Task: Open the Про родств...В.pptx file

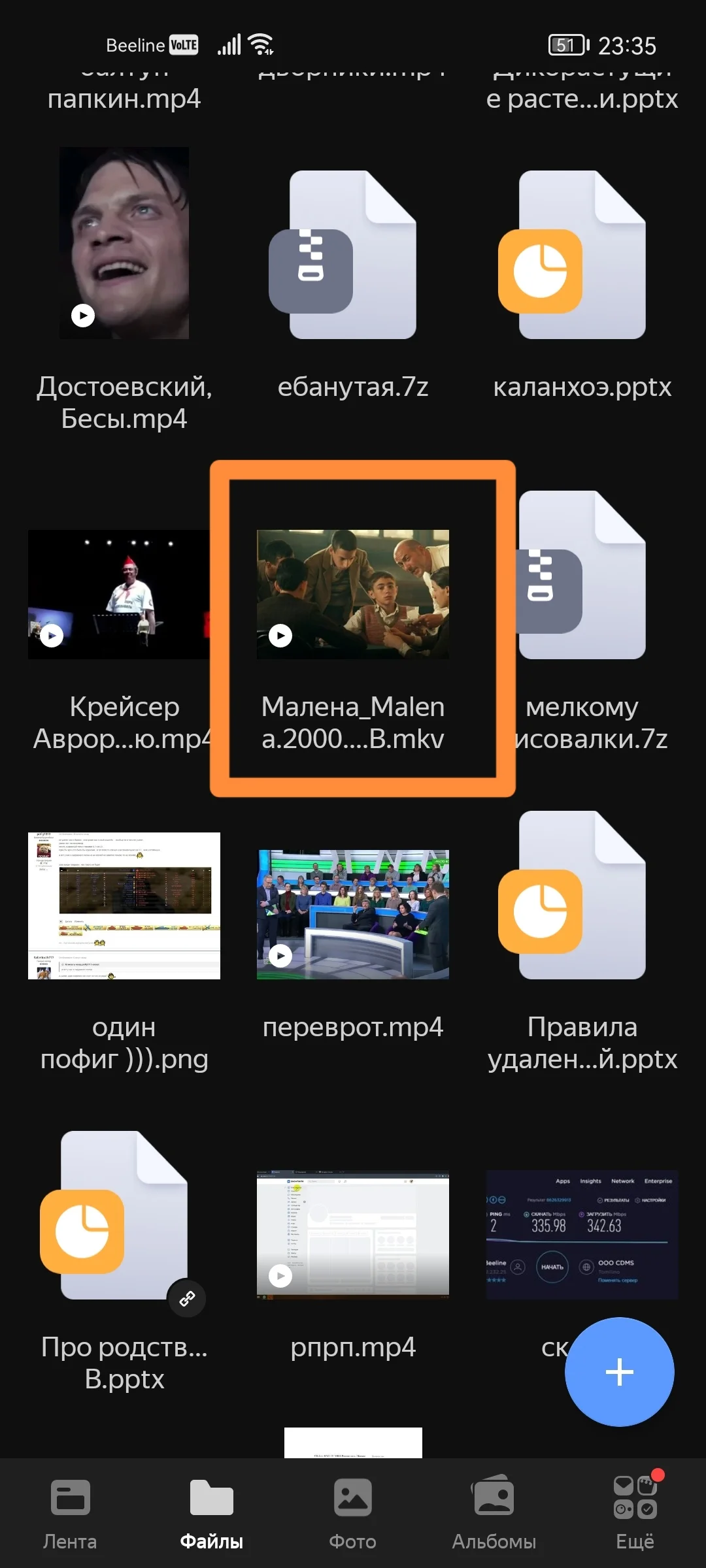Action: point(124,1215)
